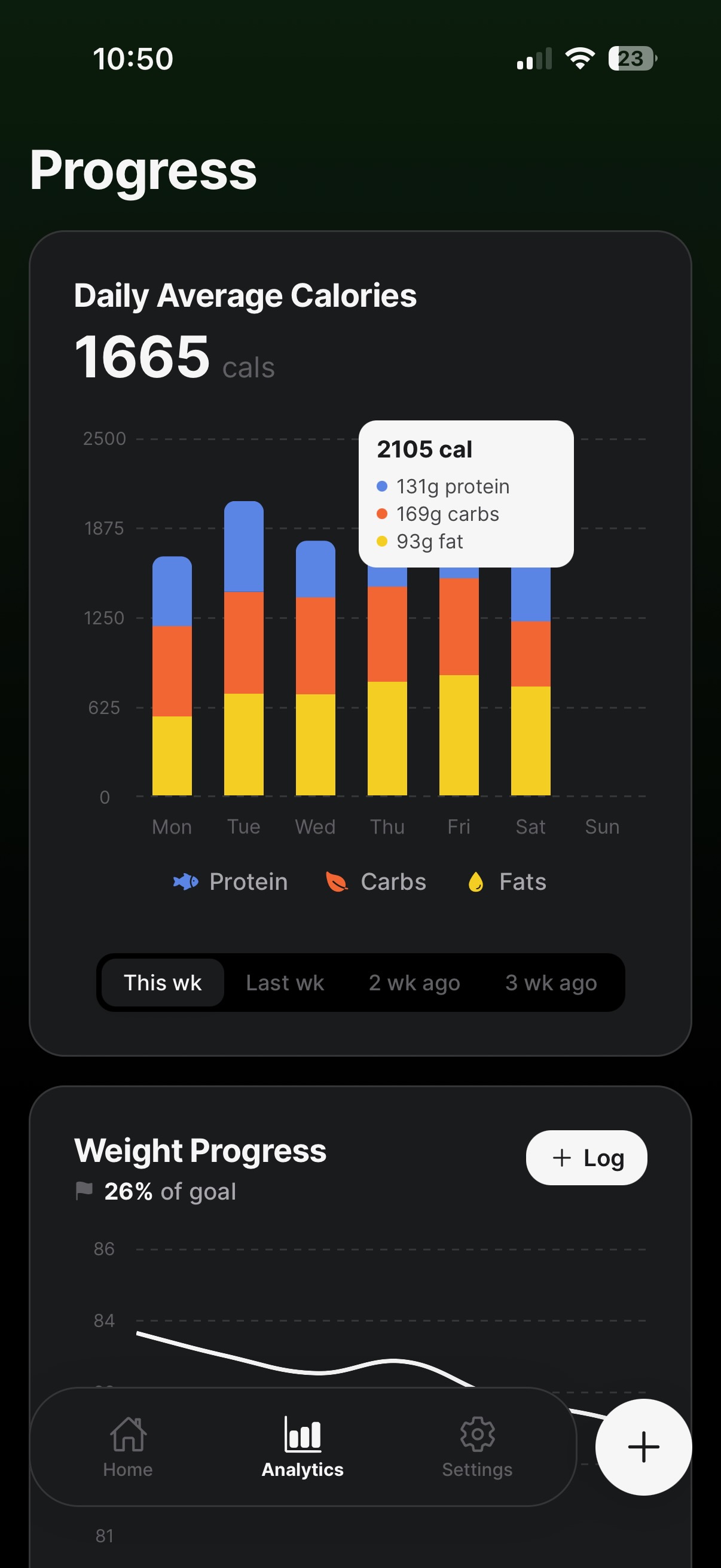Select the 2 wk ago option
The width and height of the screenshot is (721, 1568).
click(414, 983)
